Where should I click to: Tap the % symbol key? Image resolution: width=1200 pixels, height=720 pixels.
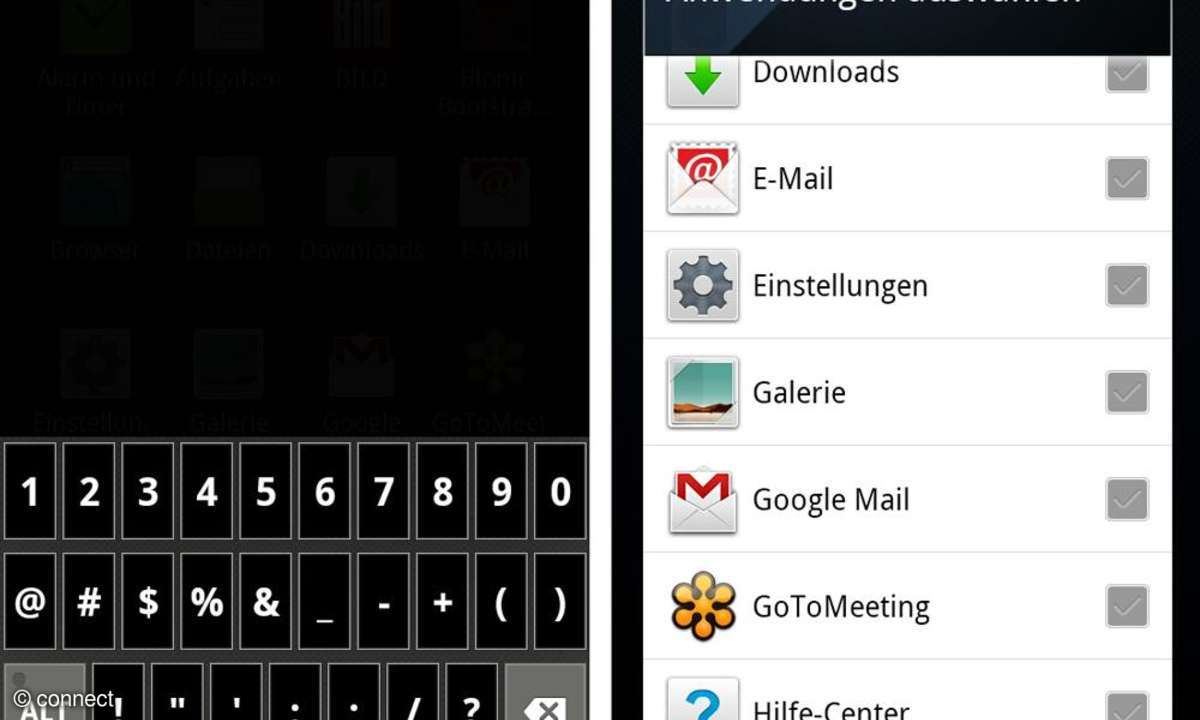207,602
